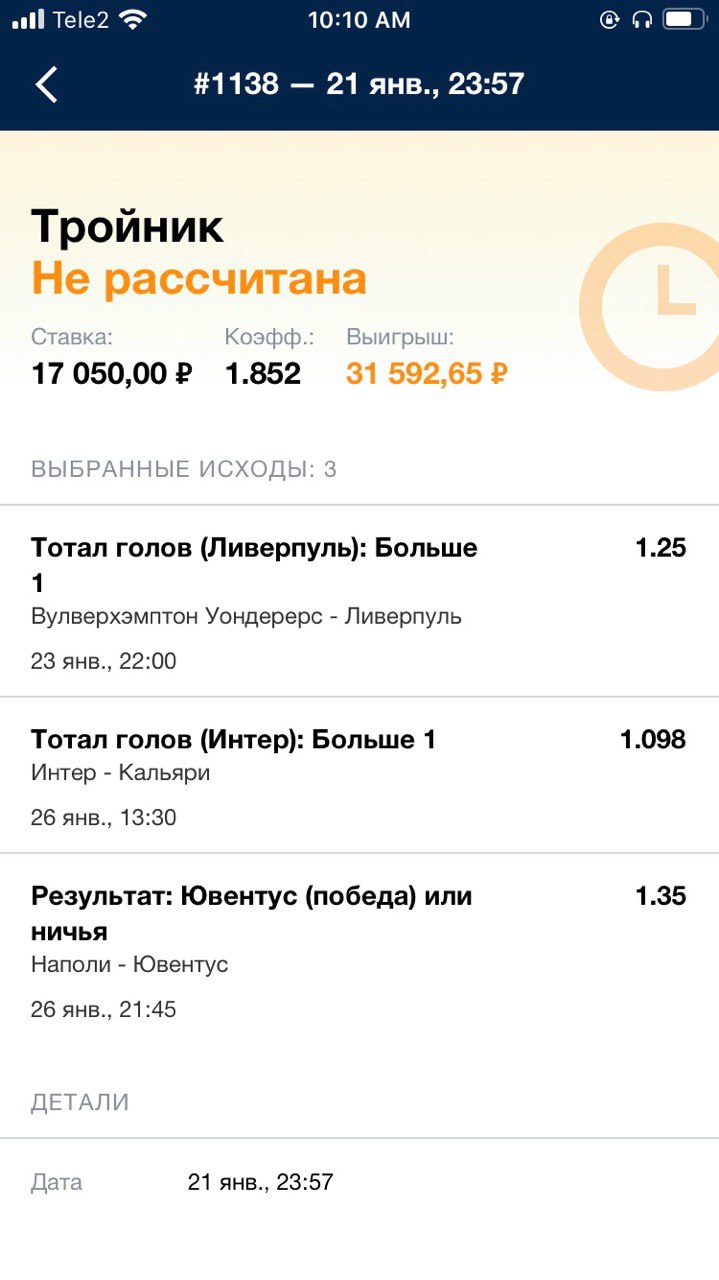This screenshot has height=1280, width=719.
Task: Open the Inter – Cagliari bet selection
Action: click(x=359, y=775)
